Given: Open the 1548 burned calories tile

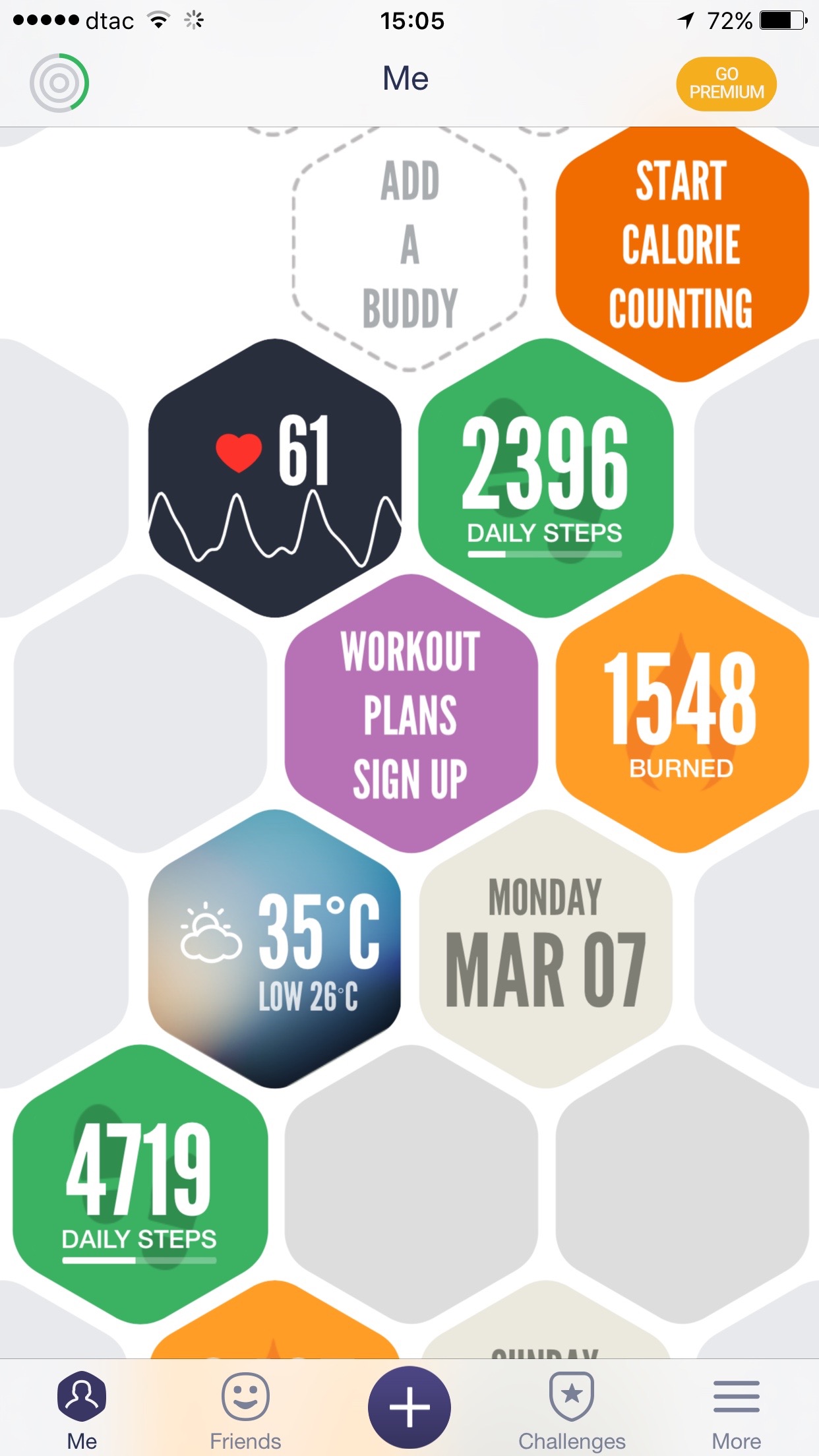Looking at the screenshot, I should click(x=682, y=714).
